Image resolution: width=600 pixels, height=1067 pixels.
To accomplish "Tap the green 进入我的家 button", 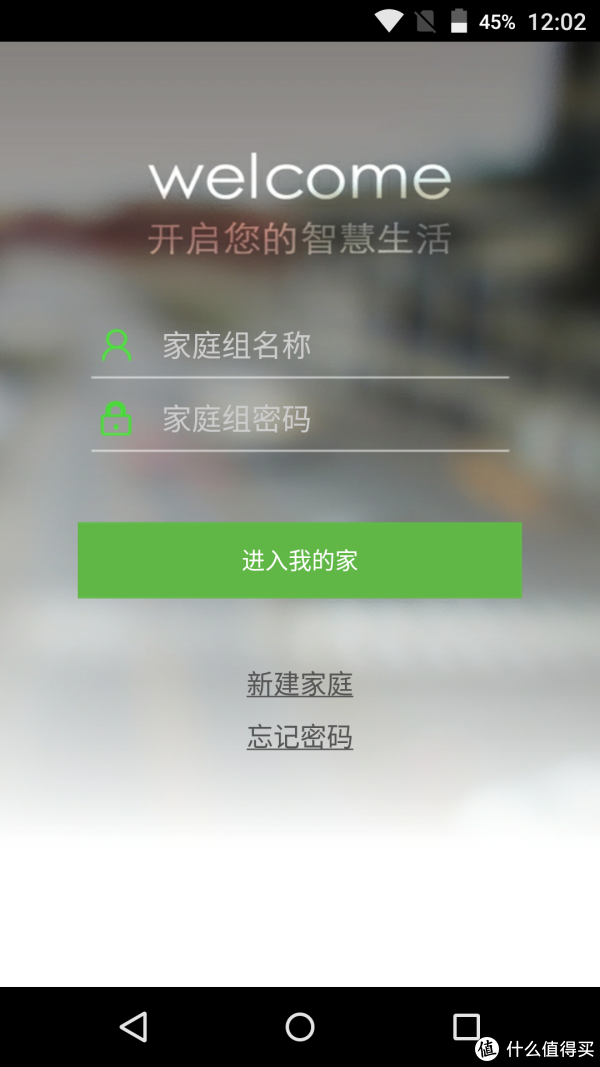I will coord(300,560).
